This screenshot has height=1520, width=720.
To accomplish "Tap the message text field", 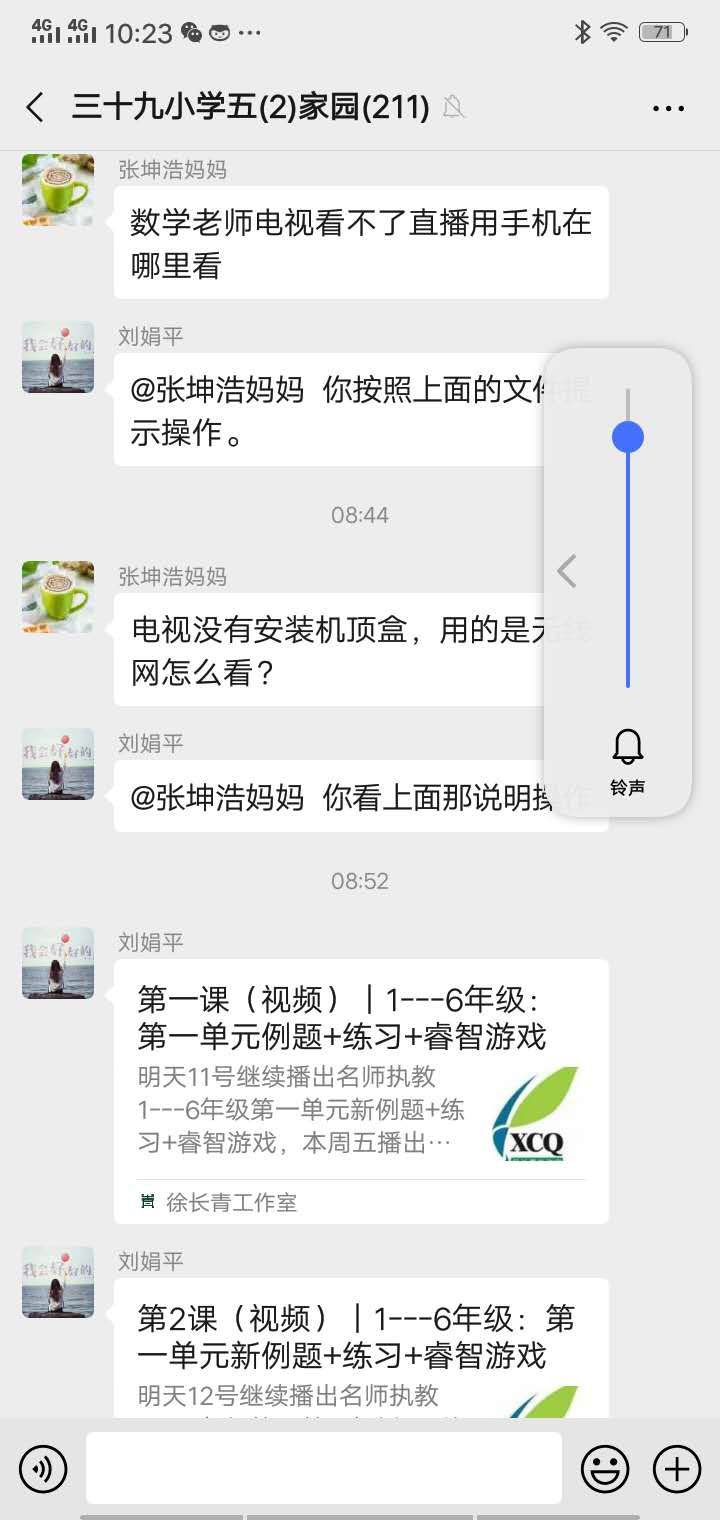I will click(x=323, y=1468).
